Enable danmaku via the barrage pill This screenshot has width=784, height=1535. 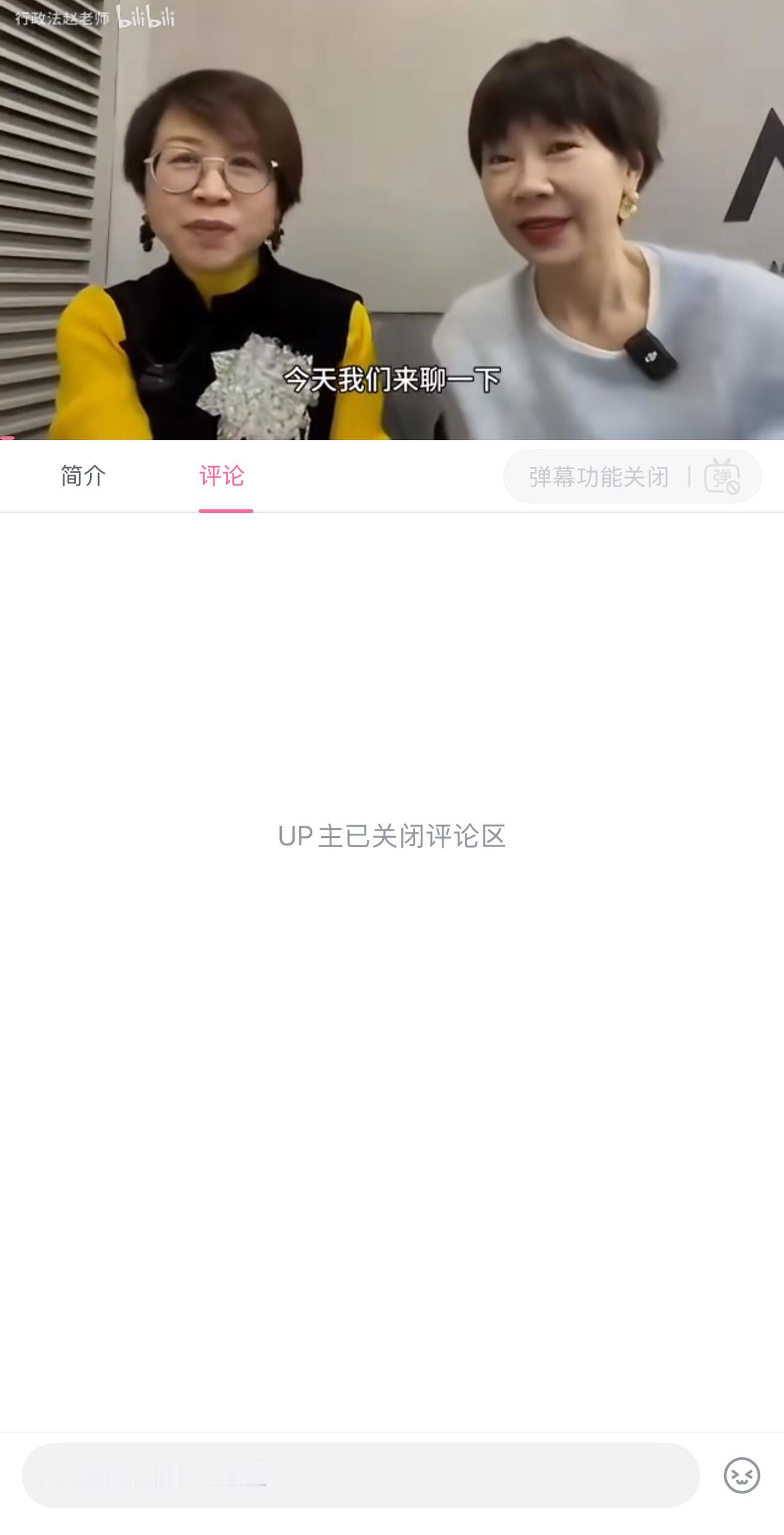(x=631, y=477)
